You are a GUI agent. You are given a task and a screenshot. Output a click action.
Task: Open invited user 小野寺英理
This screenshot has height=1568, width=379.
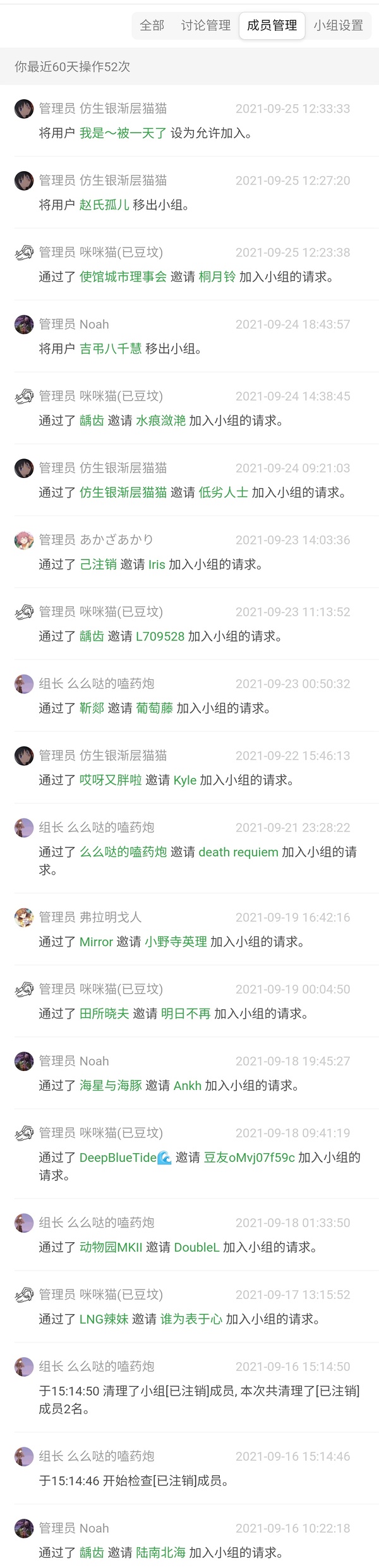pyautogui.click(x=176, y=943)
